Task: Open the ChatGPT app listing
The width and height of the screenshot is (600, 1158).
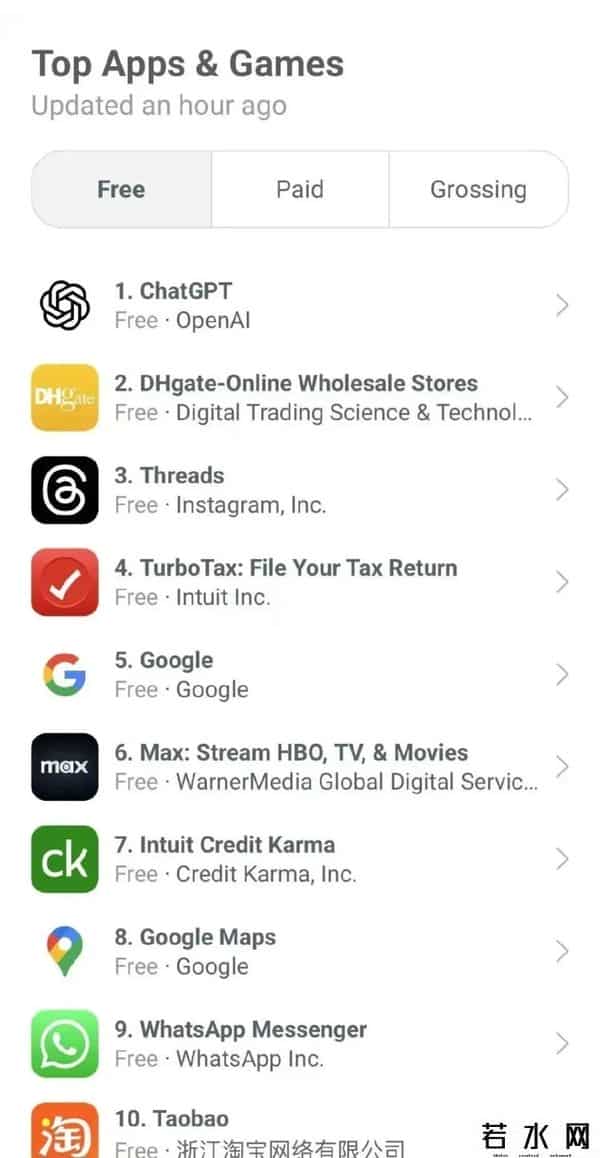Action: (x=300, y=305)
